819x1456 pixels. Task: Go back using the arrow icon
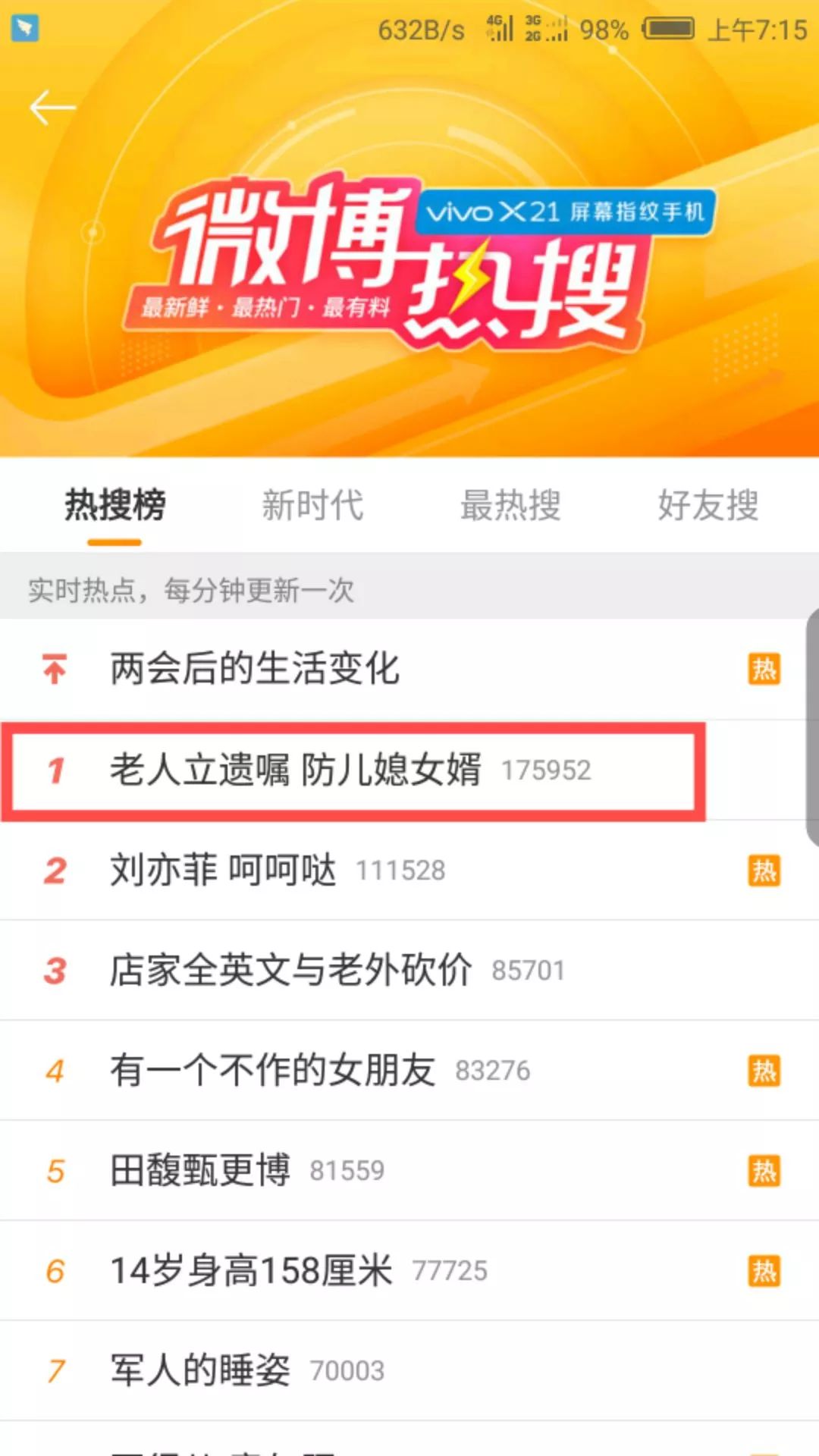pyautogui.click(x=52, y=108)
